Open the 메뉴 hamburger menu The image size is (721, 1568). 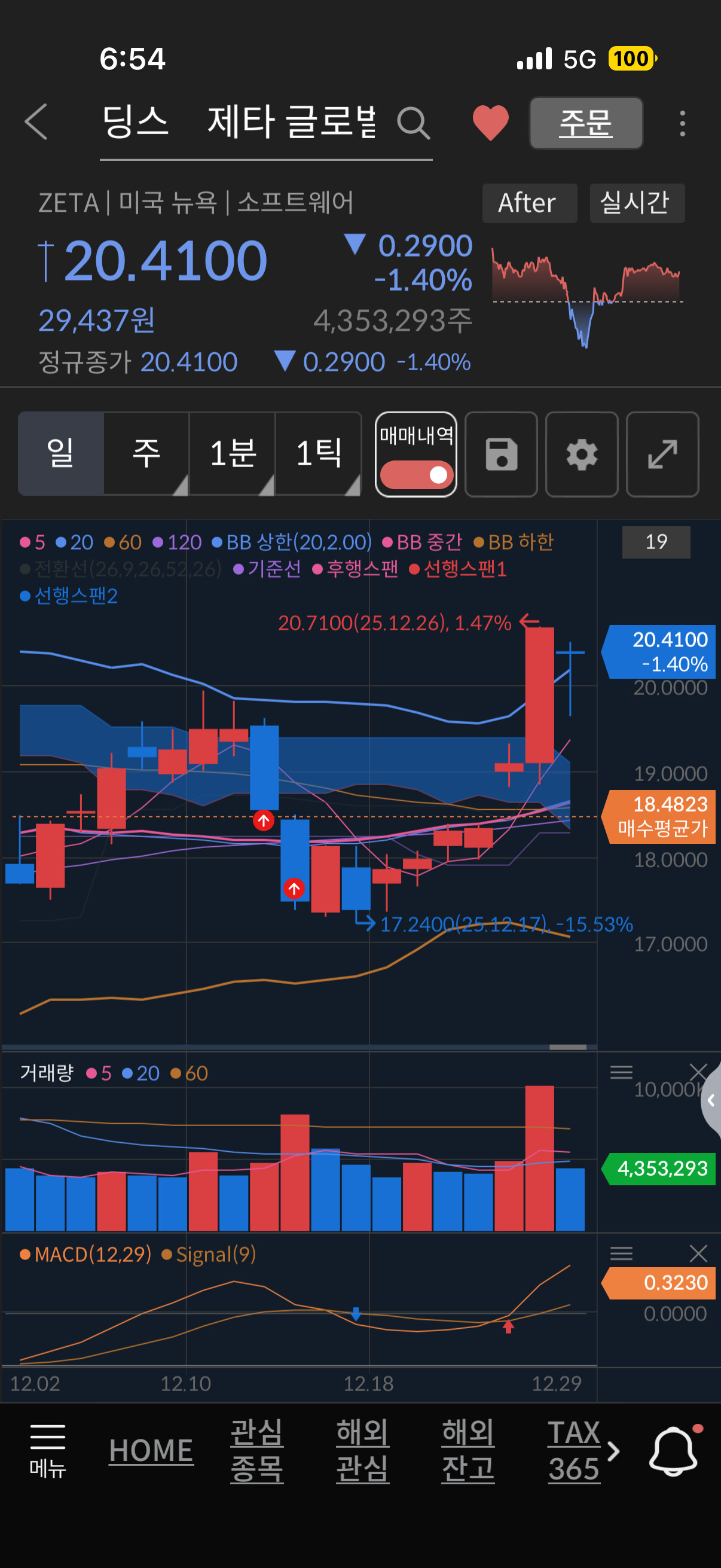coord(47,1451)
